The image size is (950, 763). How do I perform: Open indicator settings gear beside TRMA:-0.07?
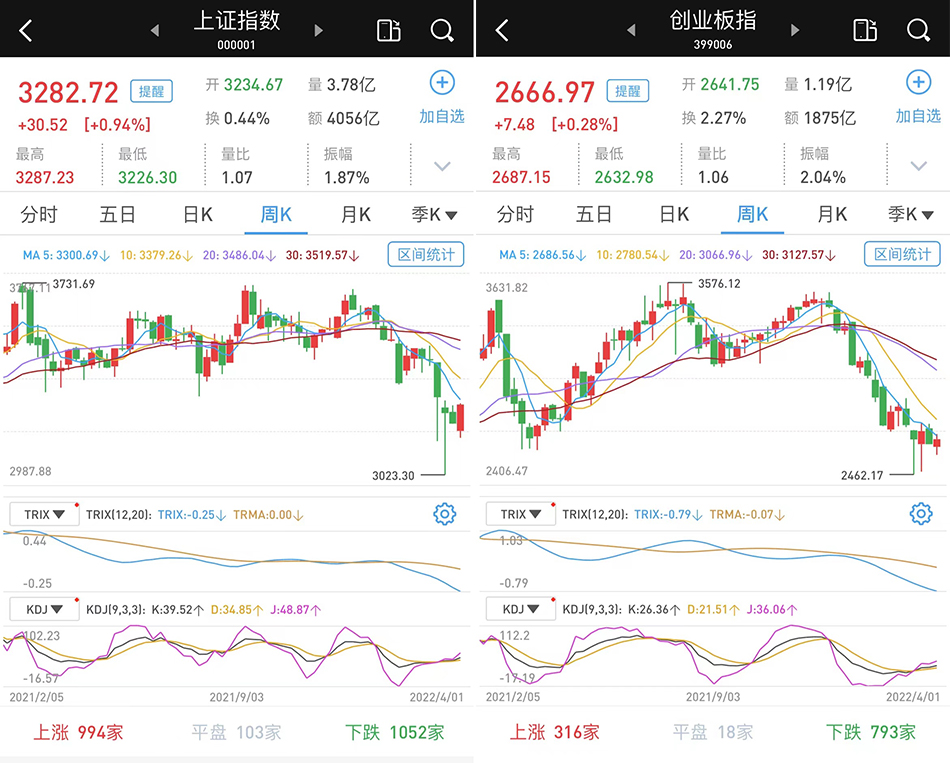pos(921,514)
